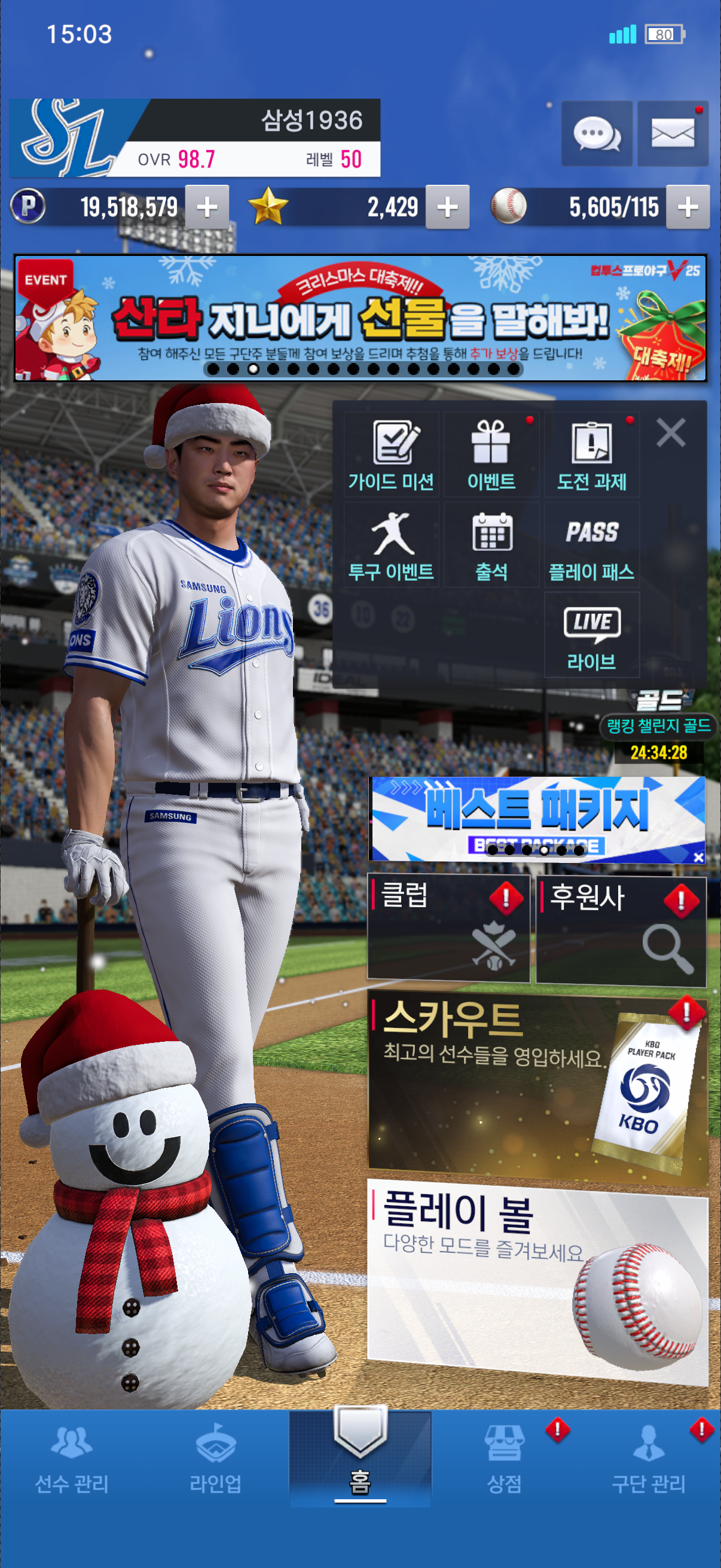Open the Santa Genie Christmas event banner
This screenshot has height=1568, width=721.
(360, 318)
